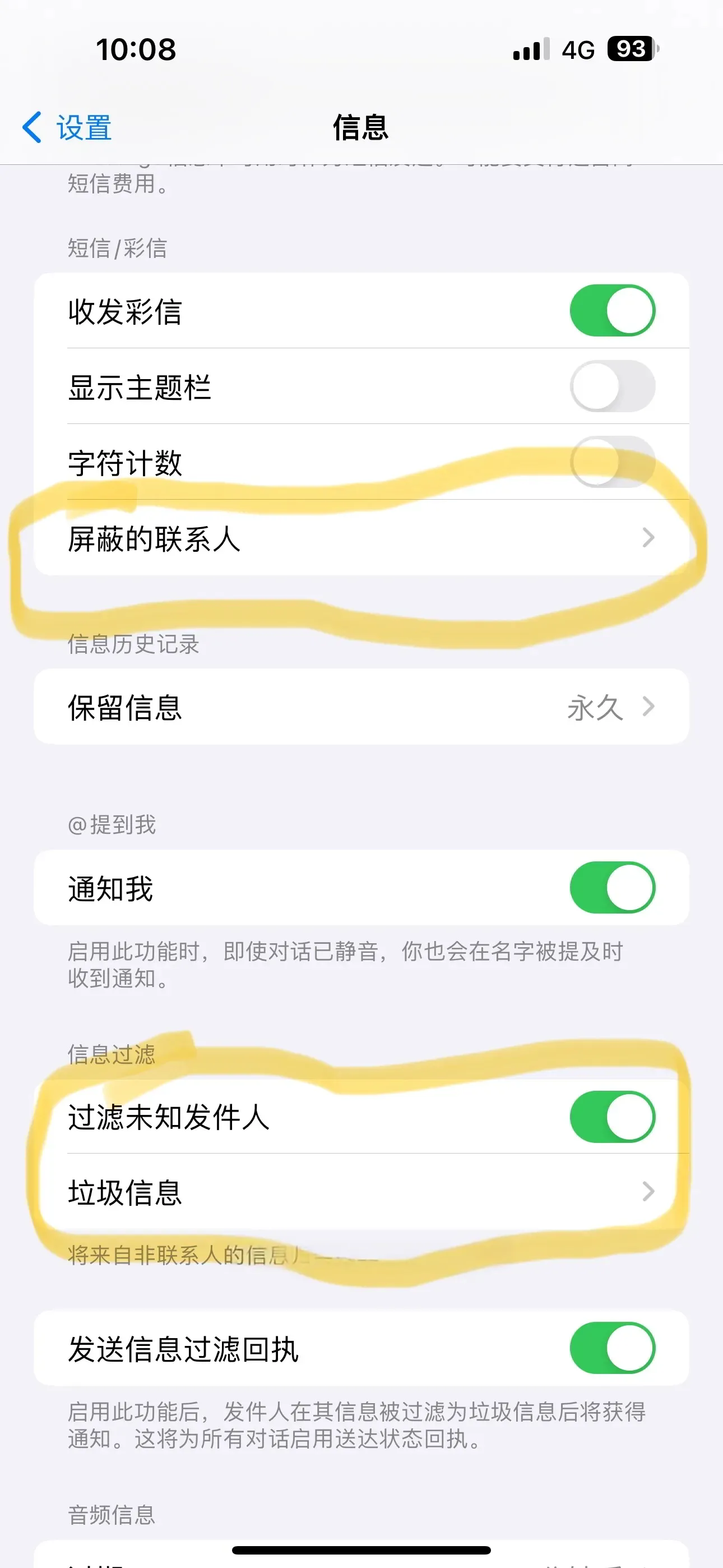
Task: Click the battery indicator showing 93
Action: coord(630,50)
